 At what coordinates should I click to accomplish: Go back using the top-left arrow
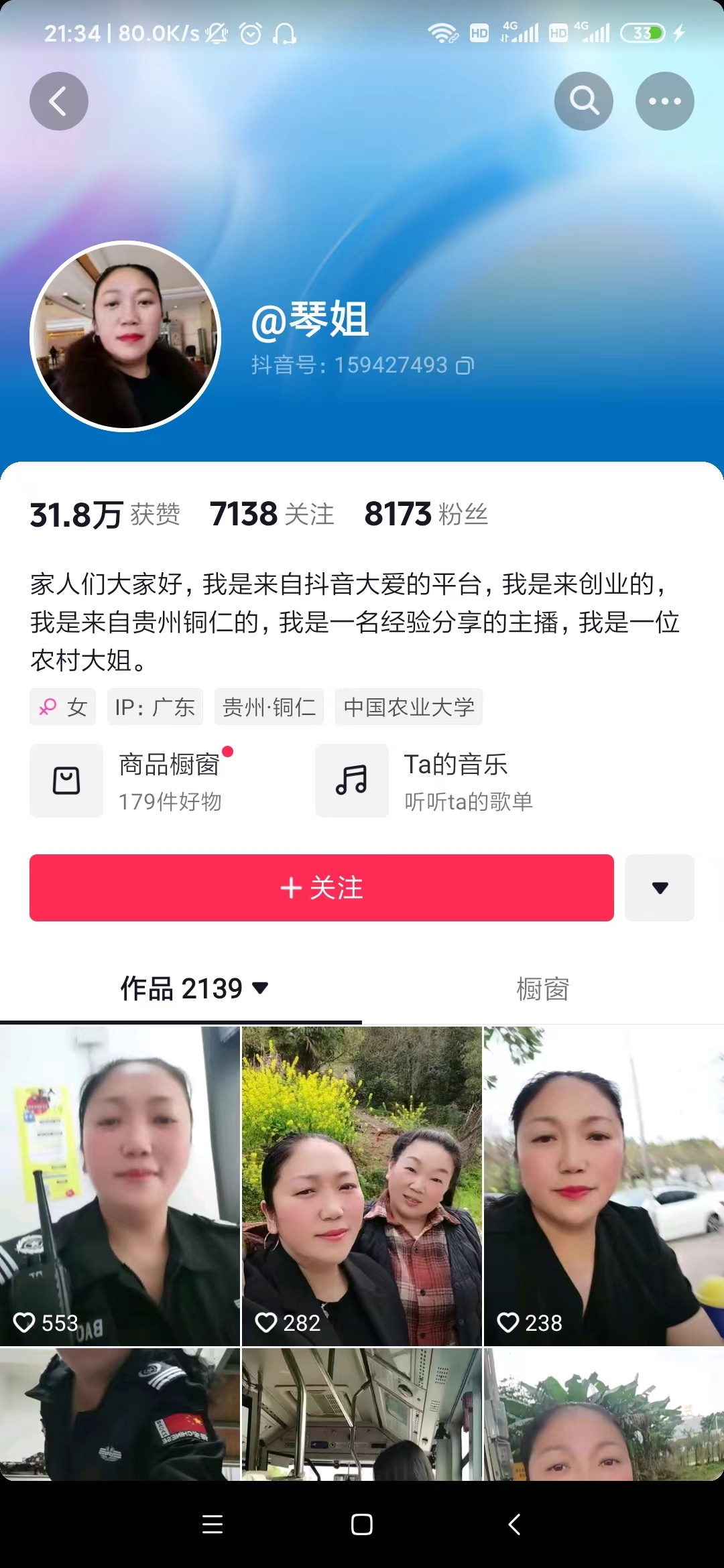pyautogui.click(x=59, y=101)
